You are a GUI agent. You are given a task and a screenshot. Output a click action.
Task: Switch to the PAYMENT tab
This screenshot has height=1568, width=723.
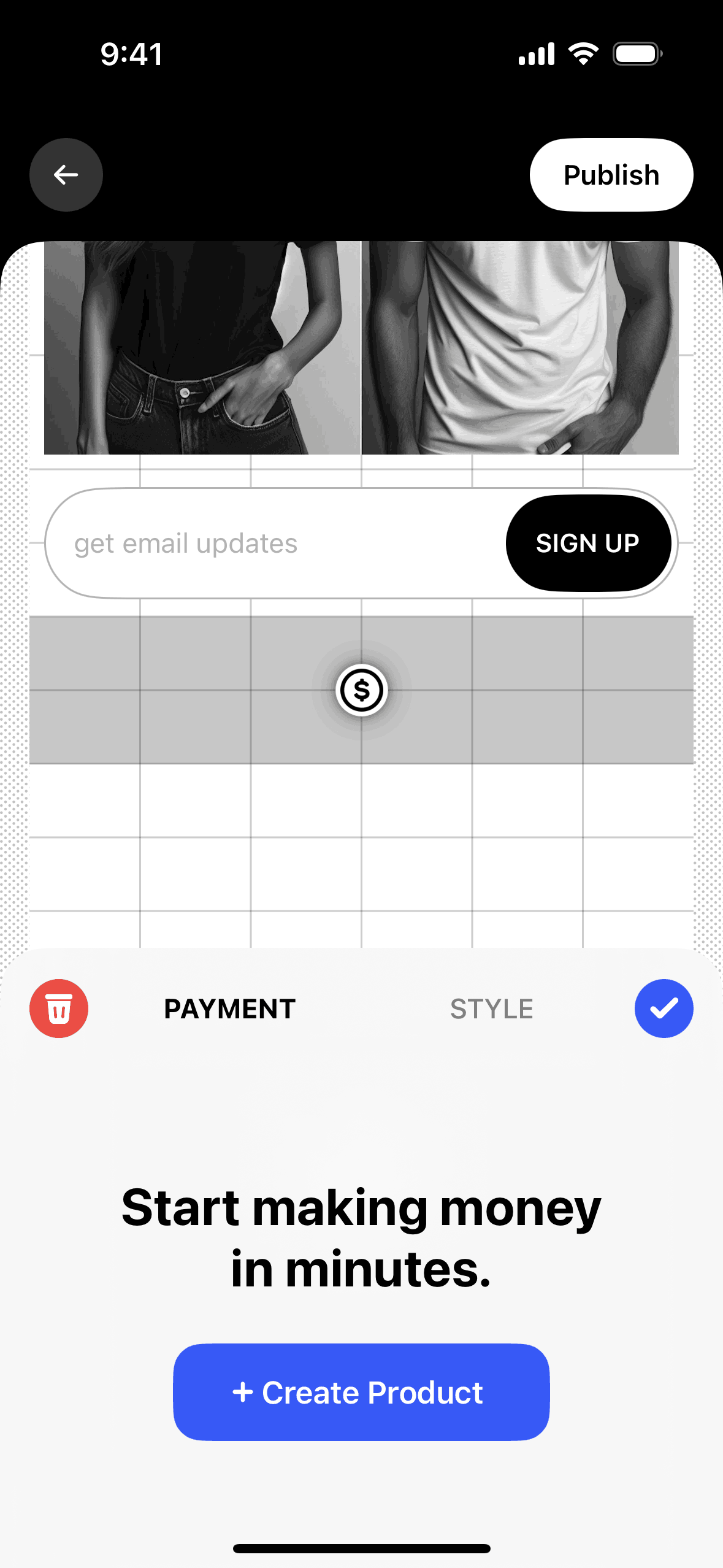tap(230, 1009)
